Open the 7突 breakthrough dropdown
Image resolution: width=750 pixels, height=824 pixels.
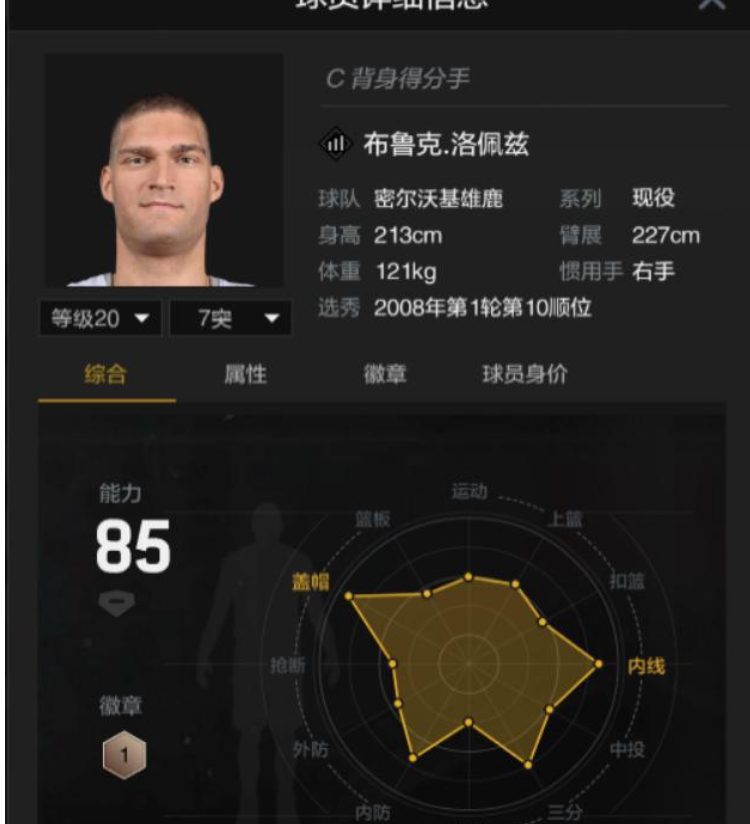230,319
